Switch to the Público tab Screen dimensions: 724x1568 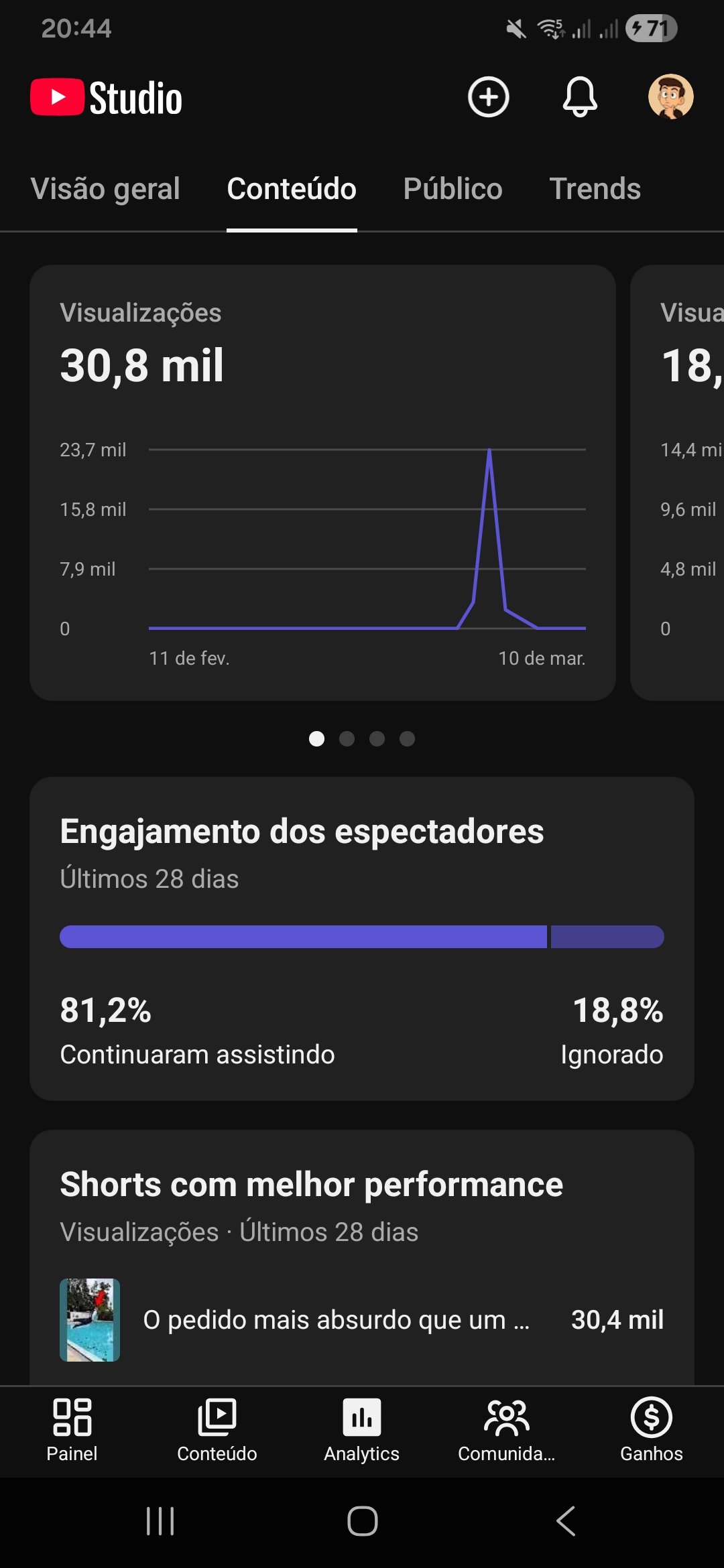pyautogui.click(x=452, y=189)
